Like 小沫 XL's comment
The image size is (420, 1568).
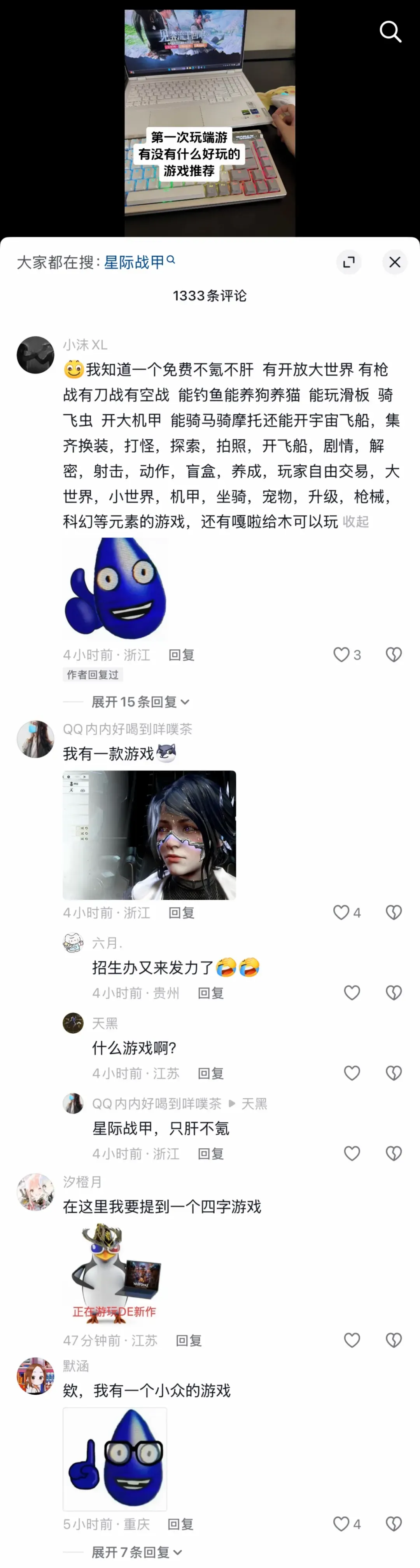341,654
